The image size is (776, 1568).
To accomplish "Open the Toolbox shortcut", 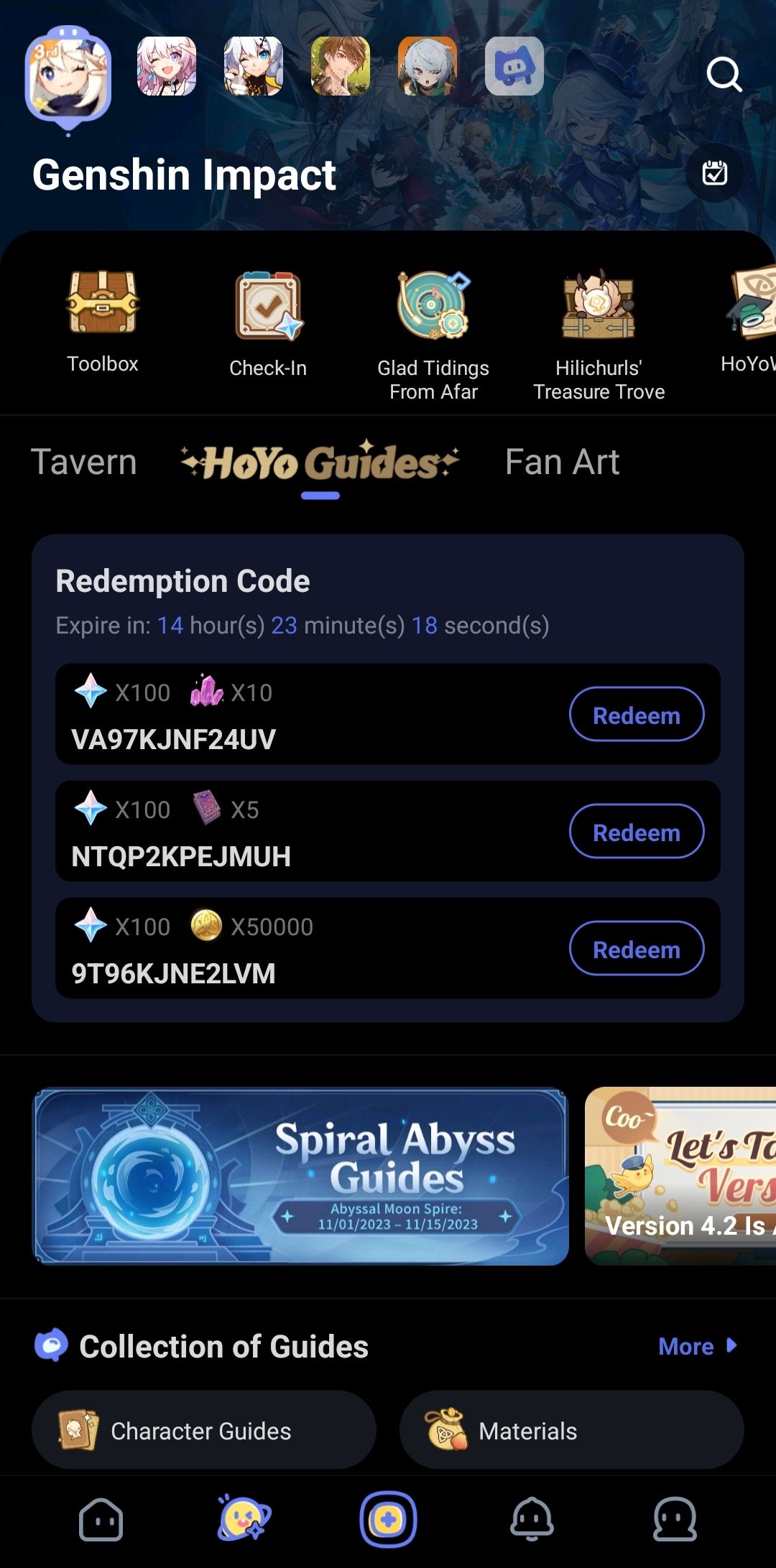I will pyautogui.click(x=103, y=321).
